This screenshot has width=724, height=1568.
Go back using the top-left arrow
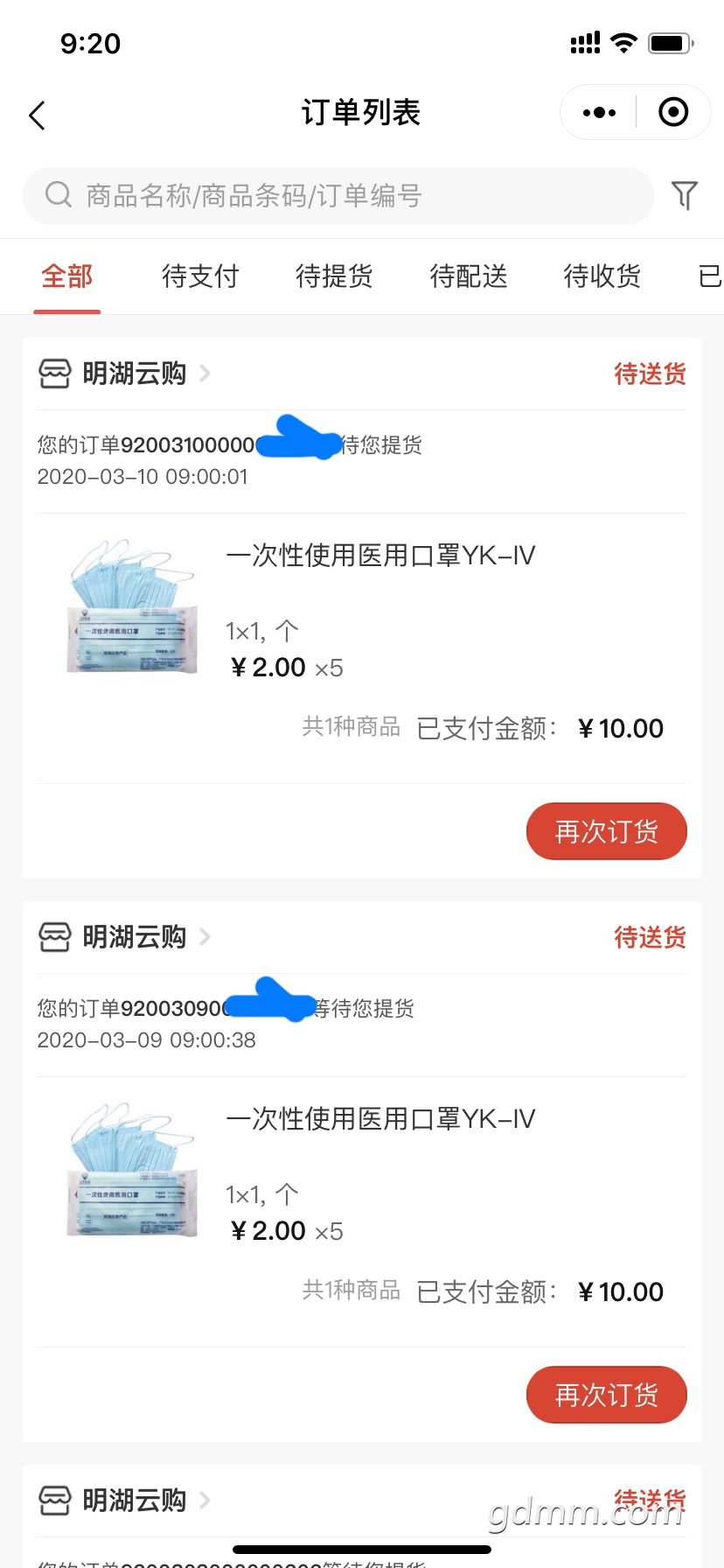click(x=37, y=115)
